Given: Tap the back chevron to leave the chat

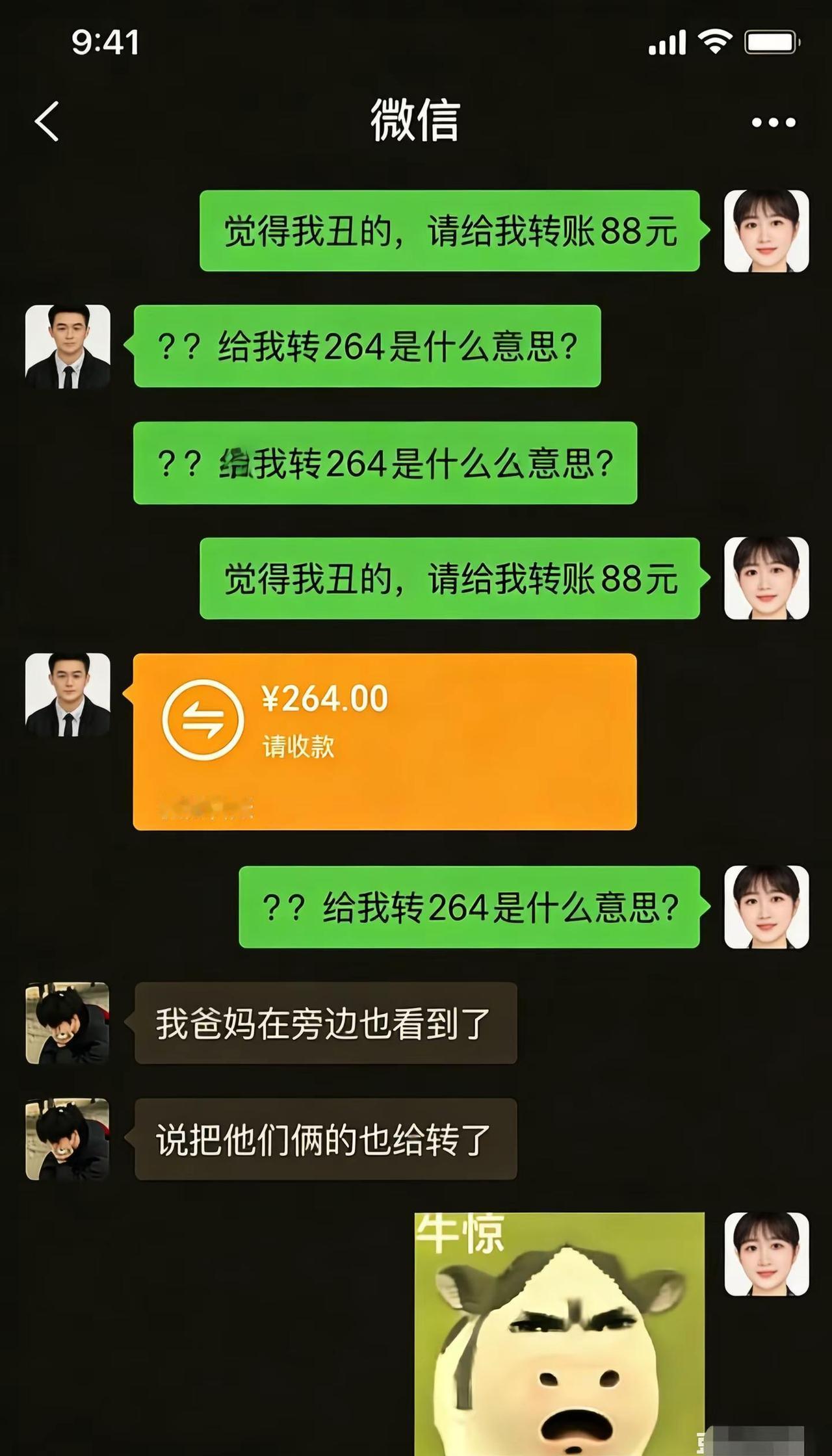Looking at the screenshot, I should pyautogui.click(x=45, y=122).
